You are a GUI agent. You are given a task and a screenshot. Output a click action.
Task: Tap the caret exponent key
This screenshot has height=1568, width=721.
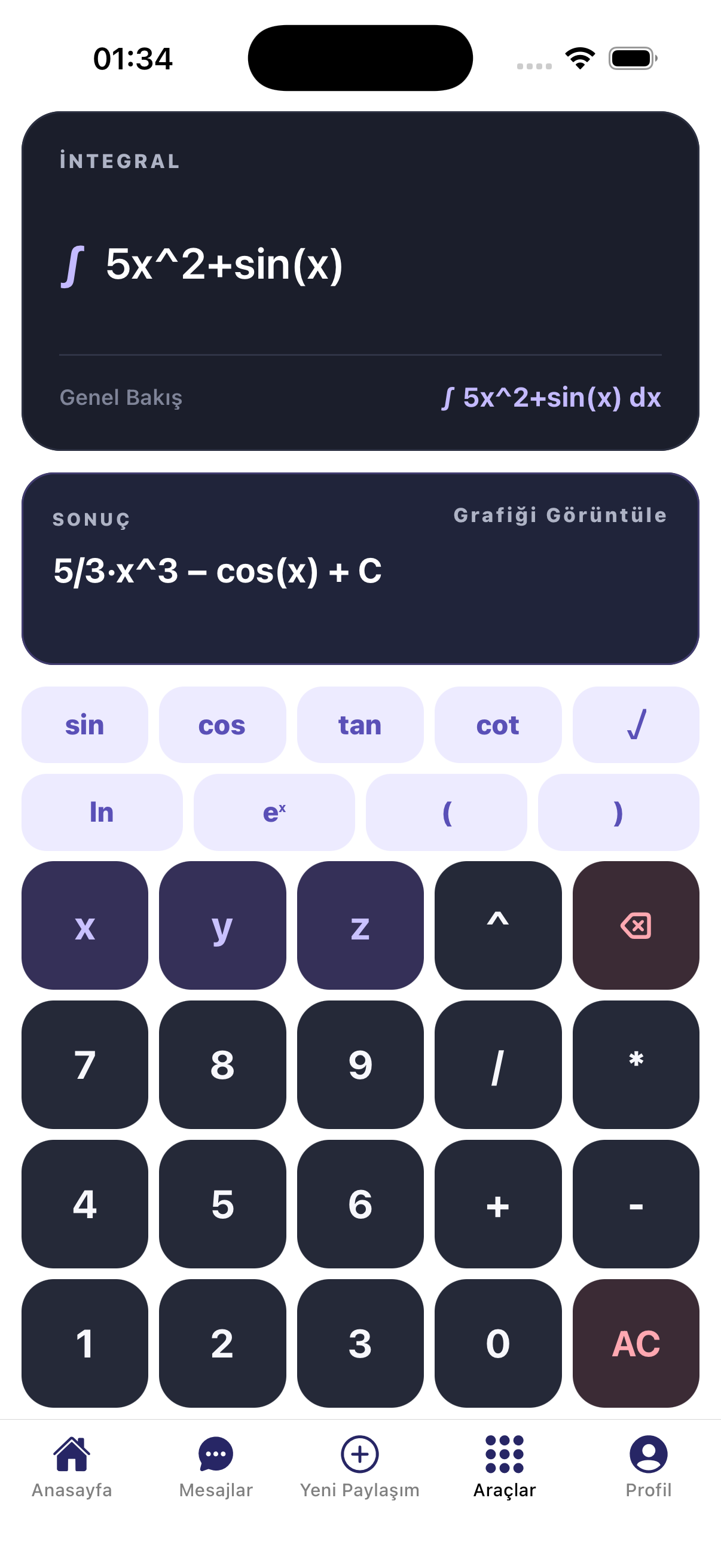(x=497, y=925)
